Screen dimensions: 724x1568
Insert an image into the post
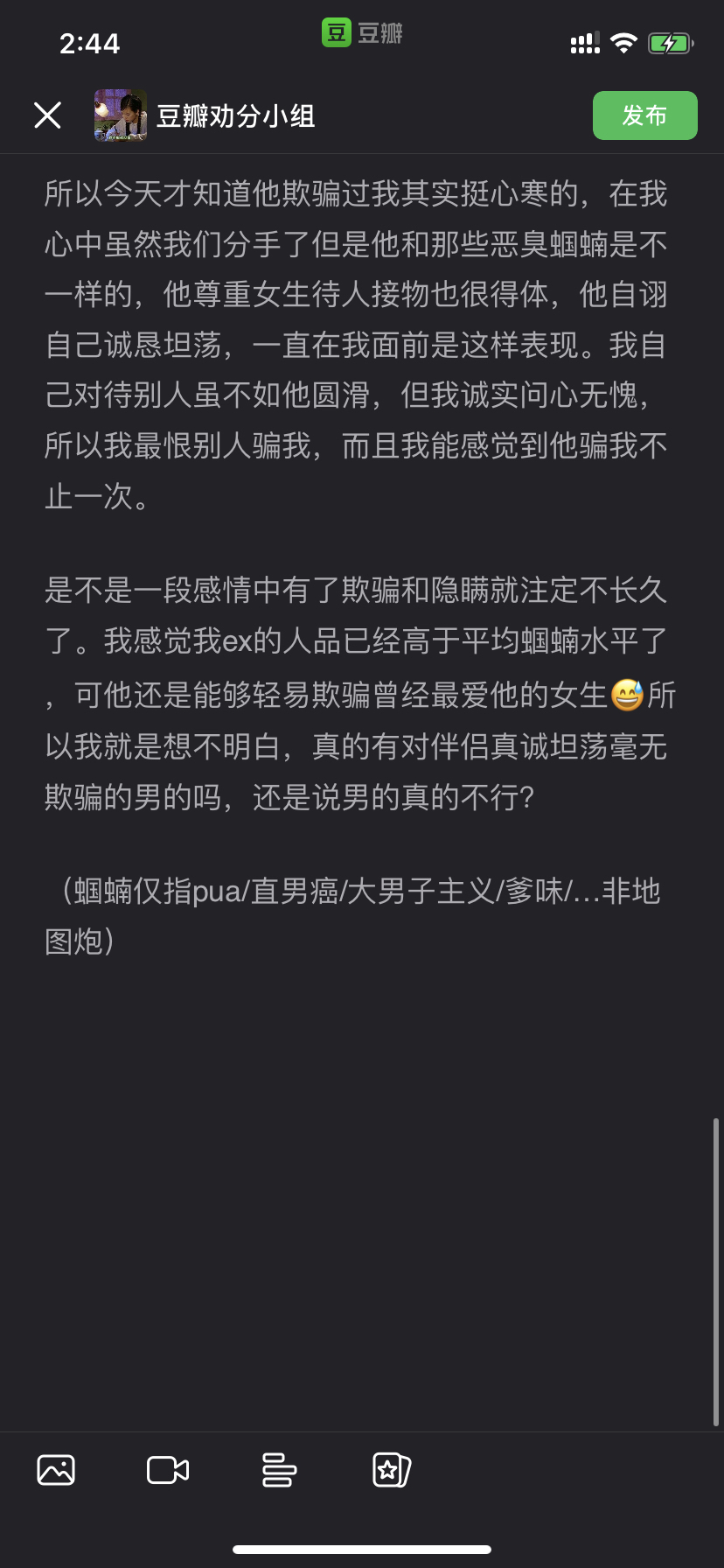56,1470
